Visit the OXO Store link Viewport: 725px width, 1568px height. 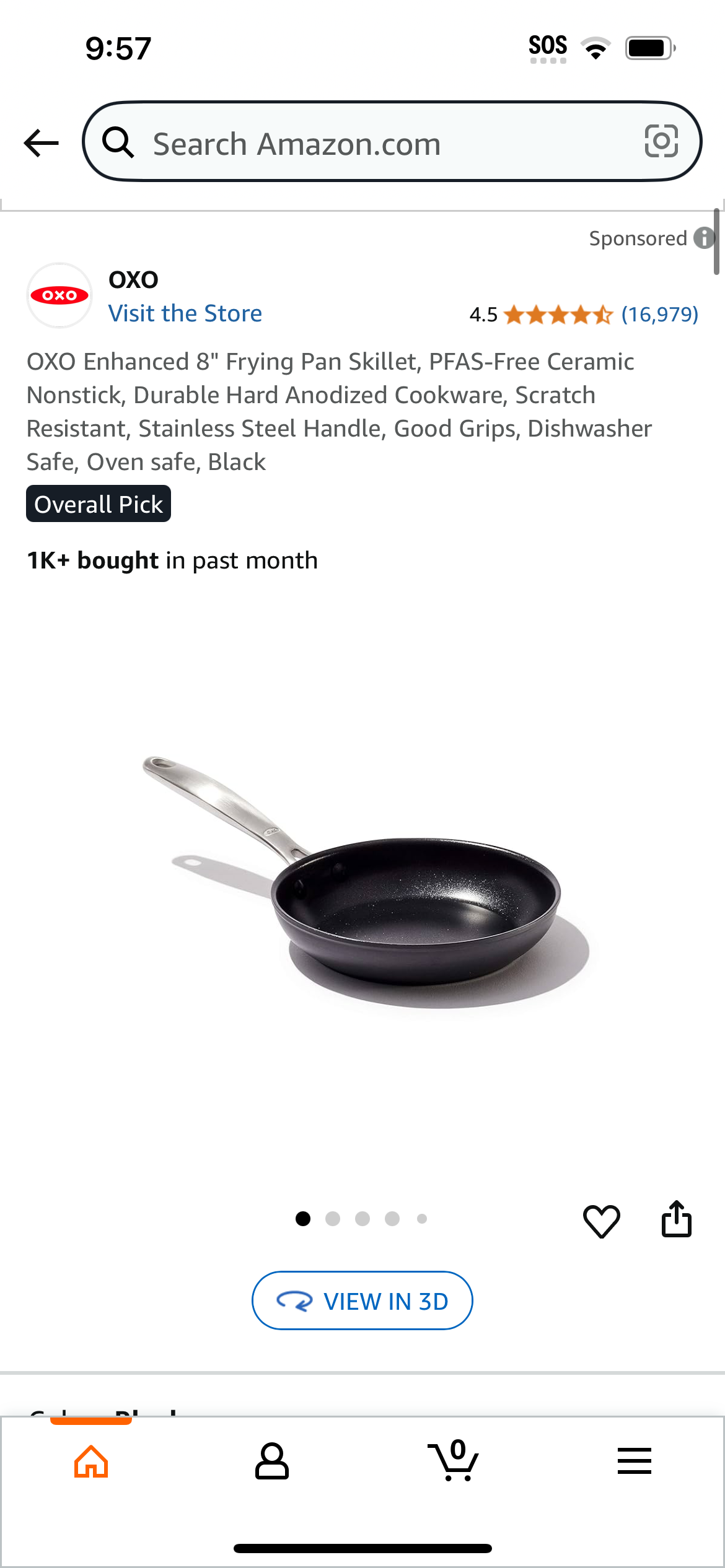[x=185, y=313]
